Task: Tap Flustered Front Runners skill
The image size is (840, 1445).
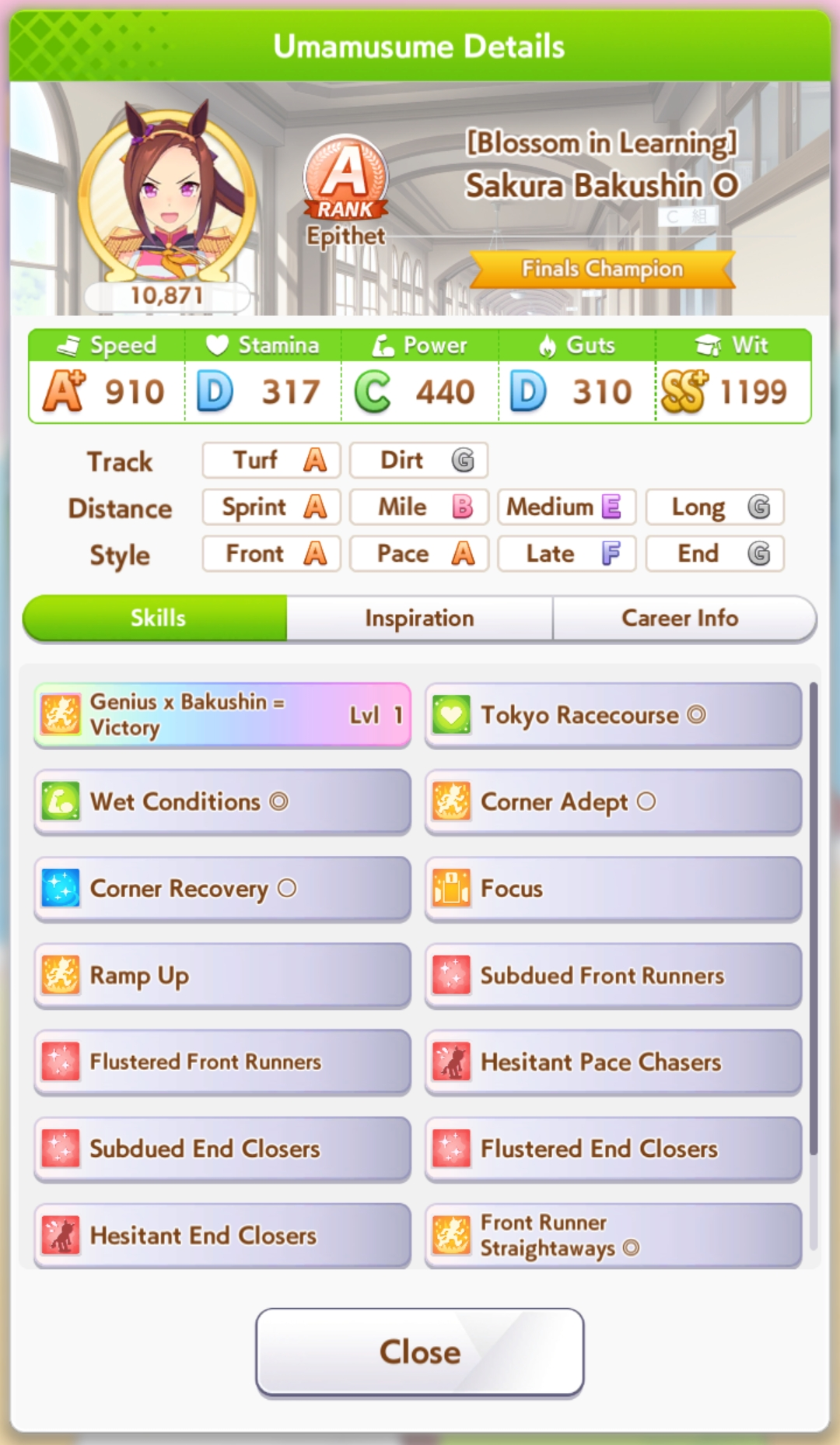Action: (x=222, y=1062)
